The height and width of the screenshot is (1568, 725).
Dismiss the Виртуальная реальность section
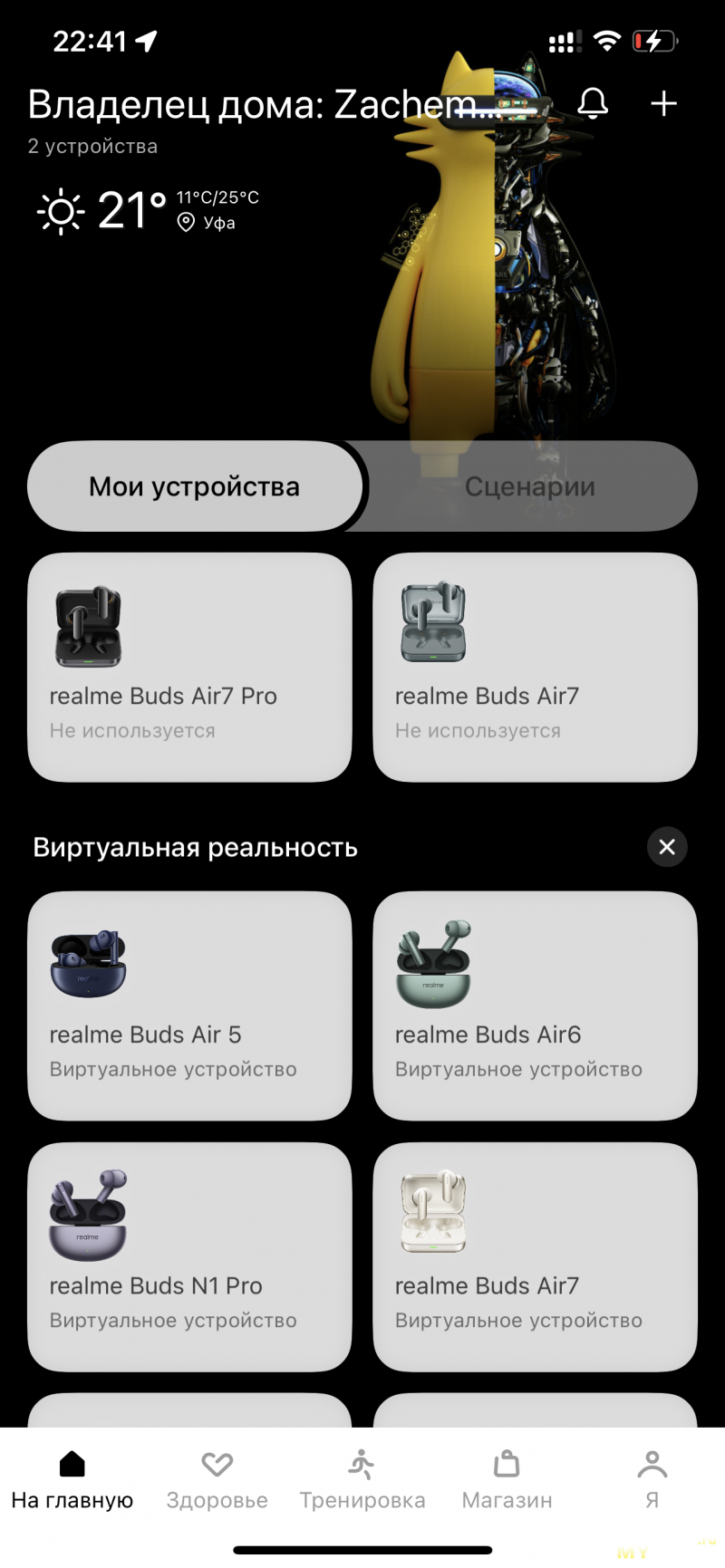667,847
